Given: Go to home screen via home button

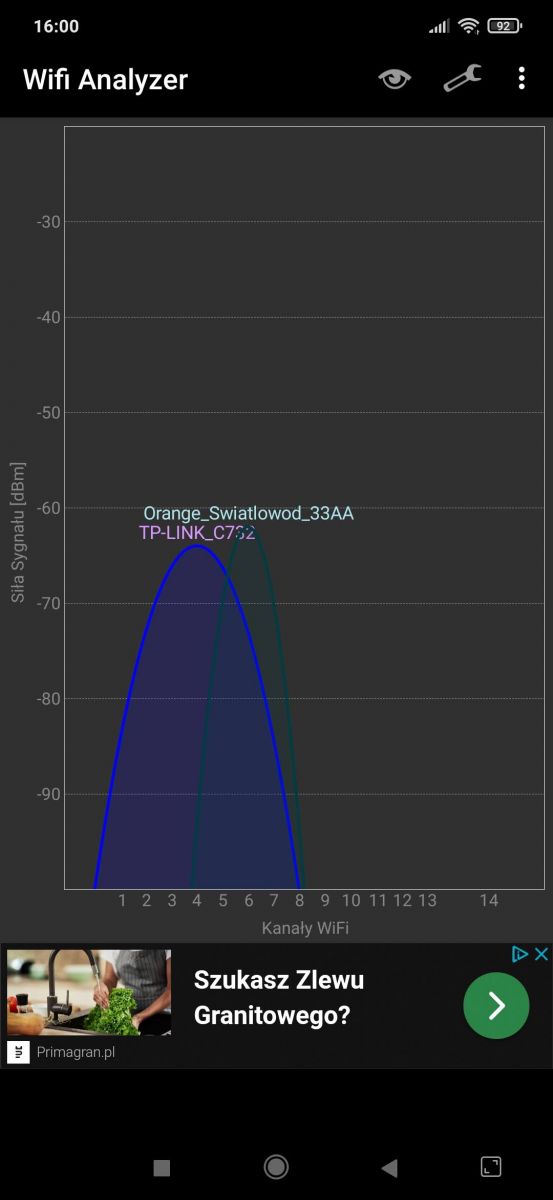Looking at the screenshot, I should (276, 1167).
